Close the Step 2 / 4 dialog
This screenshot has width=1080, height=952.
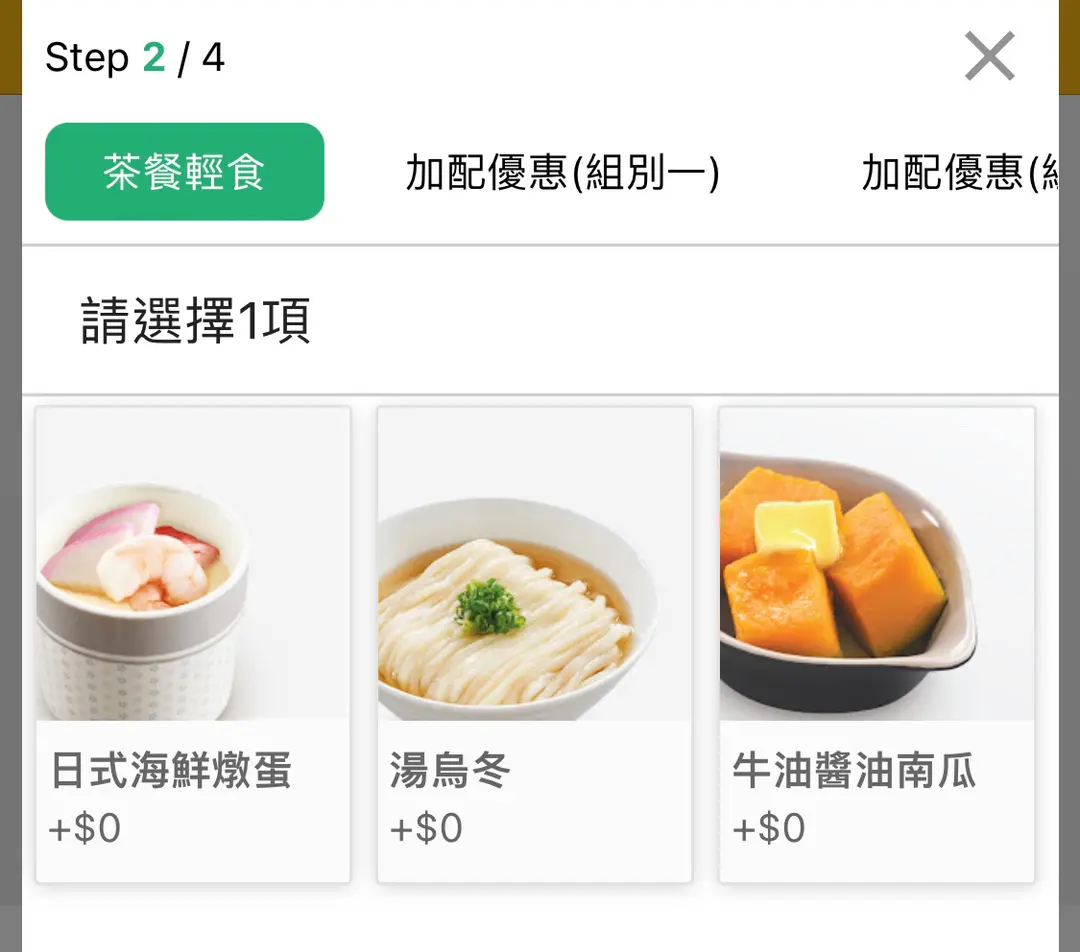(x=989, y=56)
